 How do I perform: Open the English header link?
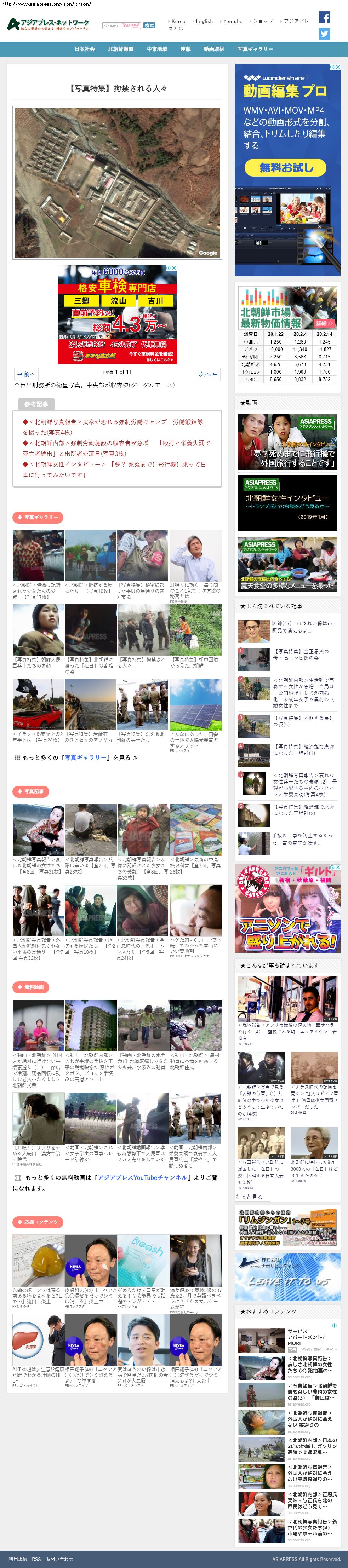203,21
